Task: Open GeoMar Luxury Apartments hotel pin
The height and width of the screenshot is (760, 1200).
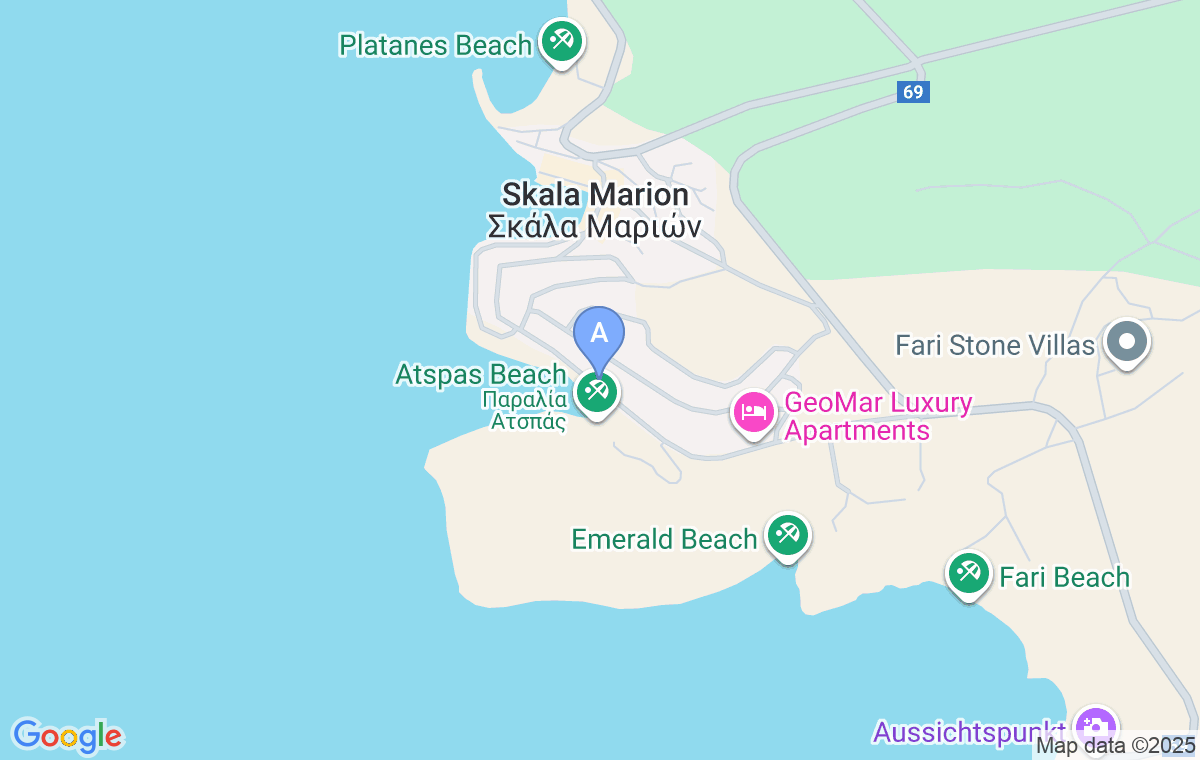Action: tap(754, 411)
